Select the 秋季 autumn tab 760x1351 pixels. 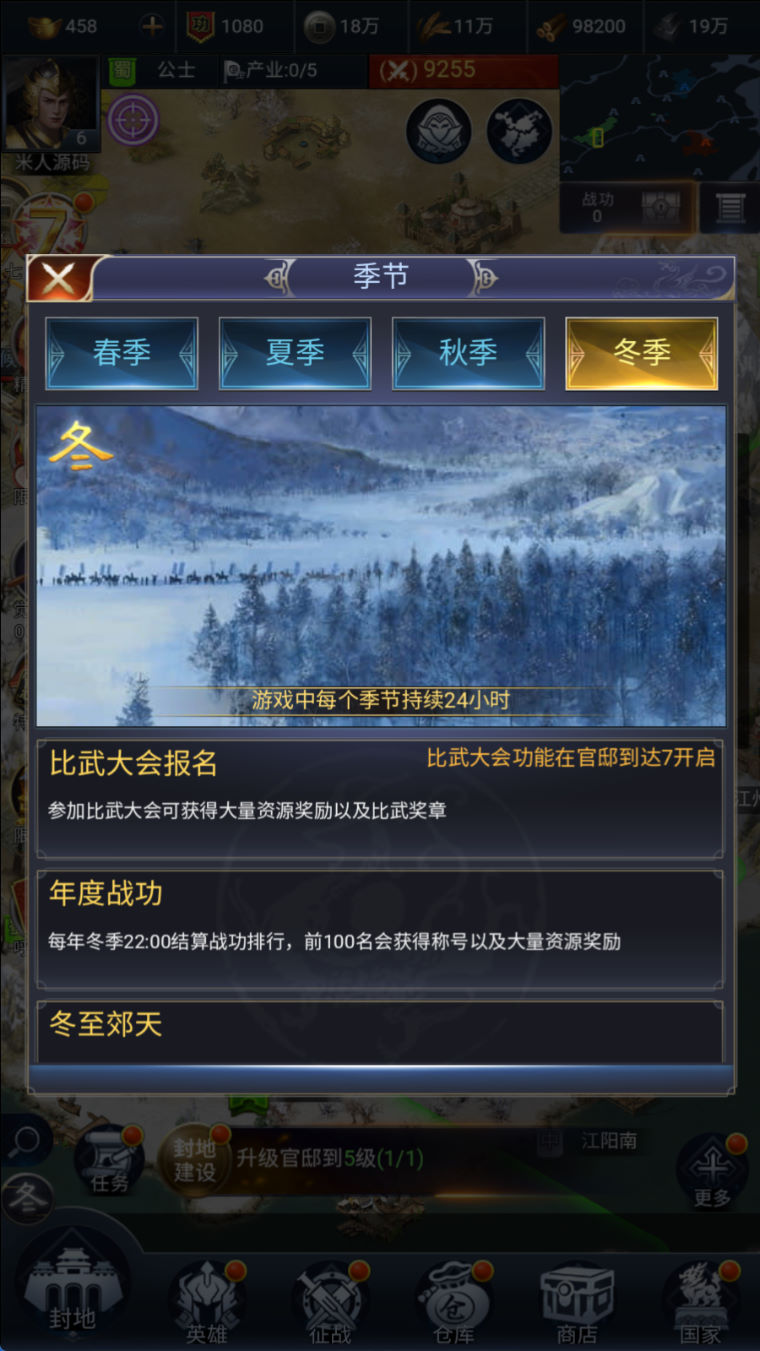tap(468, 353)
